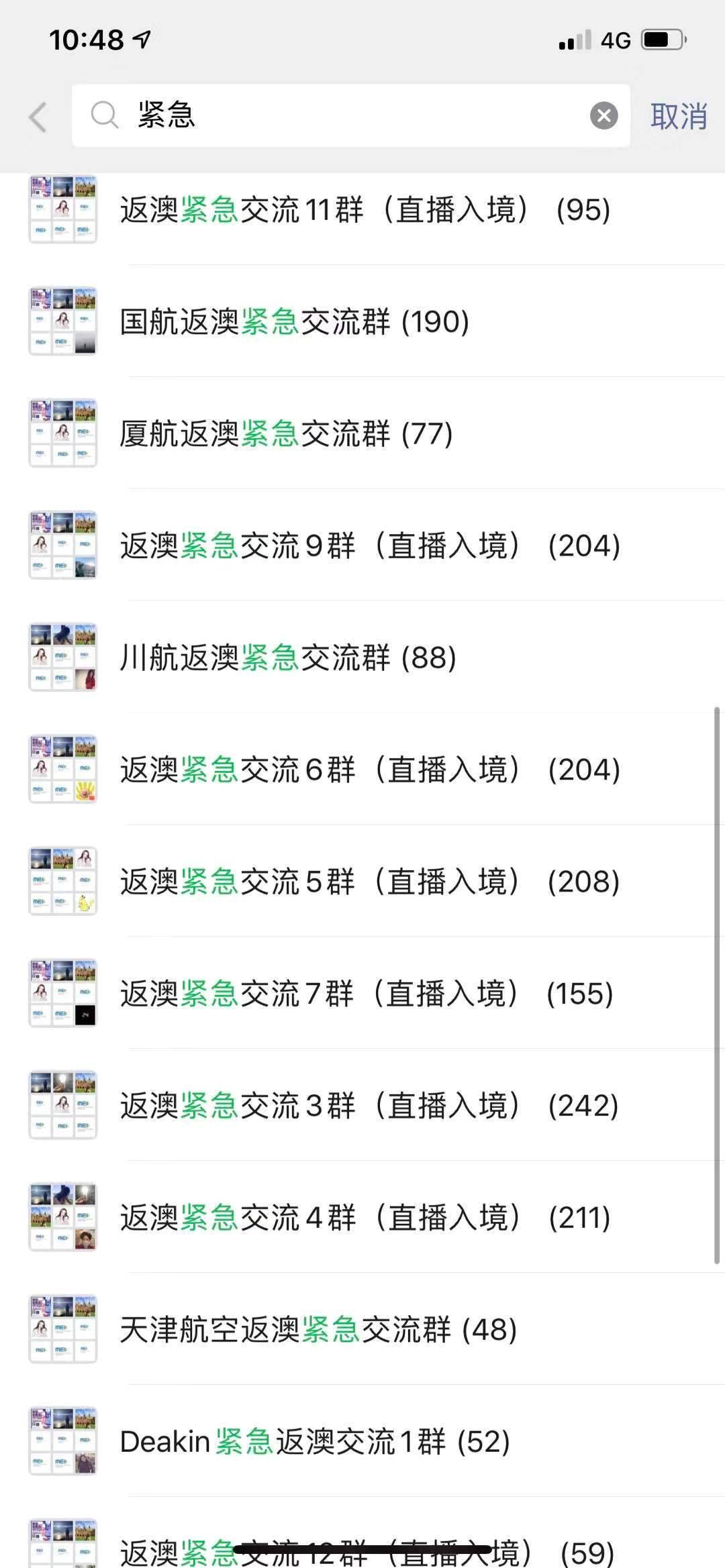The height and width of the screenshot is (1568, 725).
Task: Open 厦航返澳紧急交流群 (77)
Action: pos(286,433)
